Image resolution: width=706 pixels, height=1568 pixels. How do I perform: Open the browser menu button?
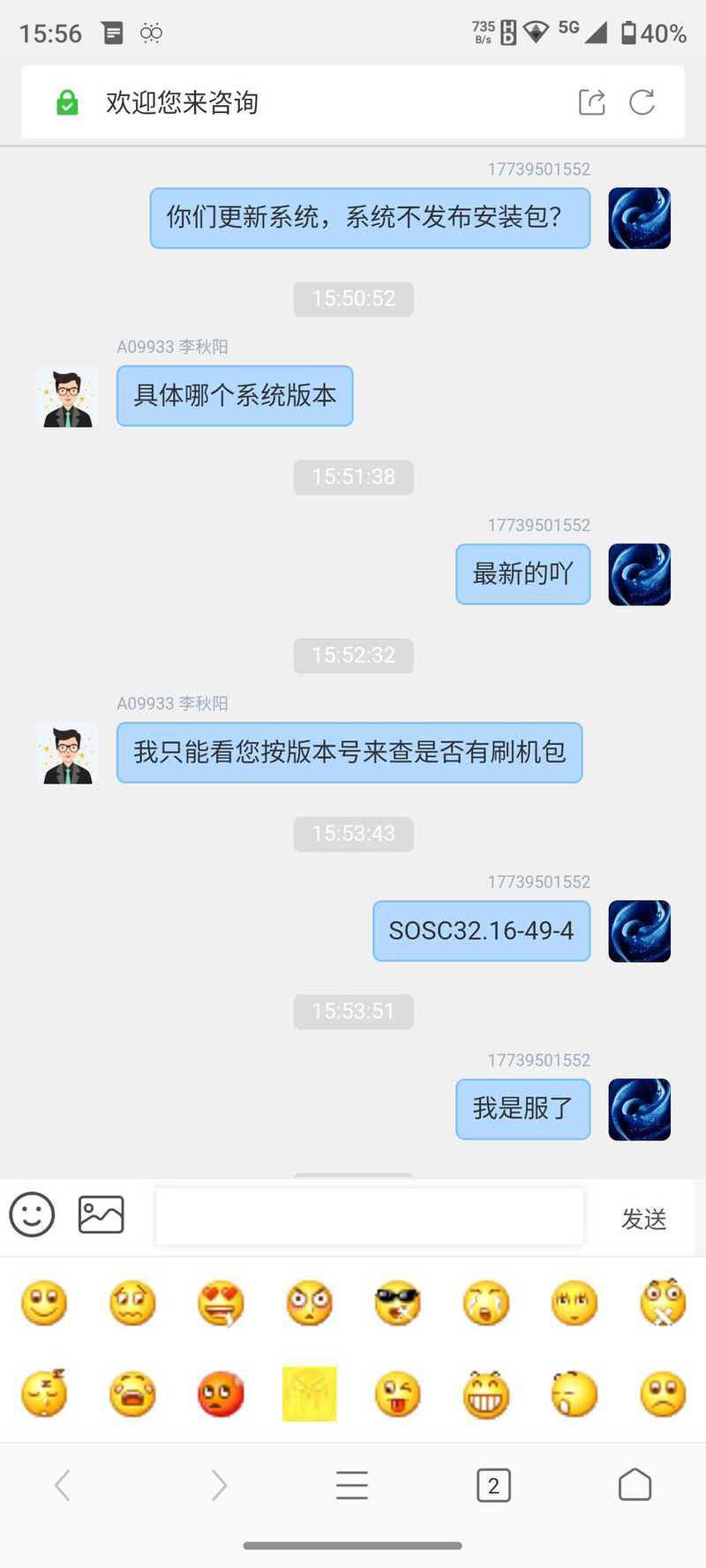tap(352, 1485)
